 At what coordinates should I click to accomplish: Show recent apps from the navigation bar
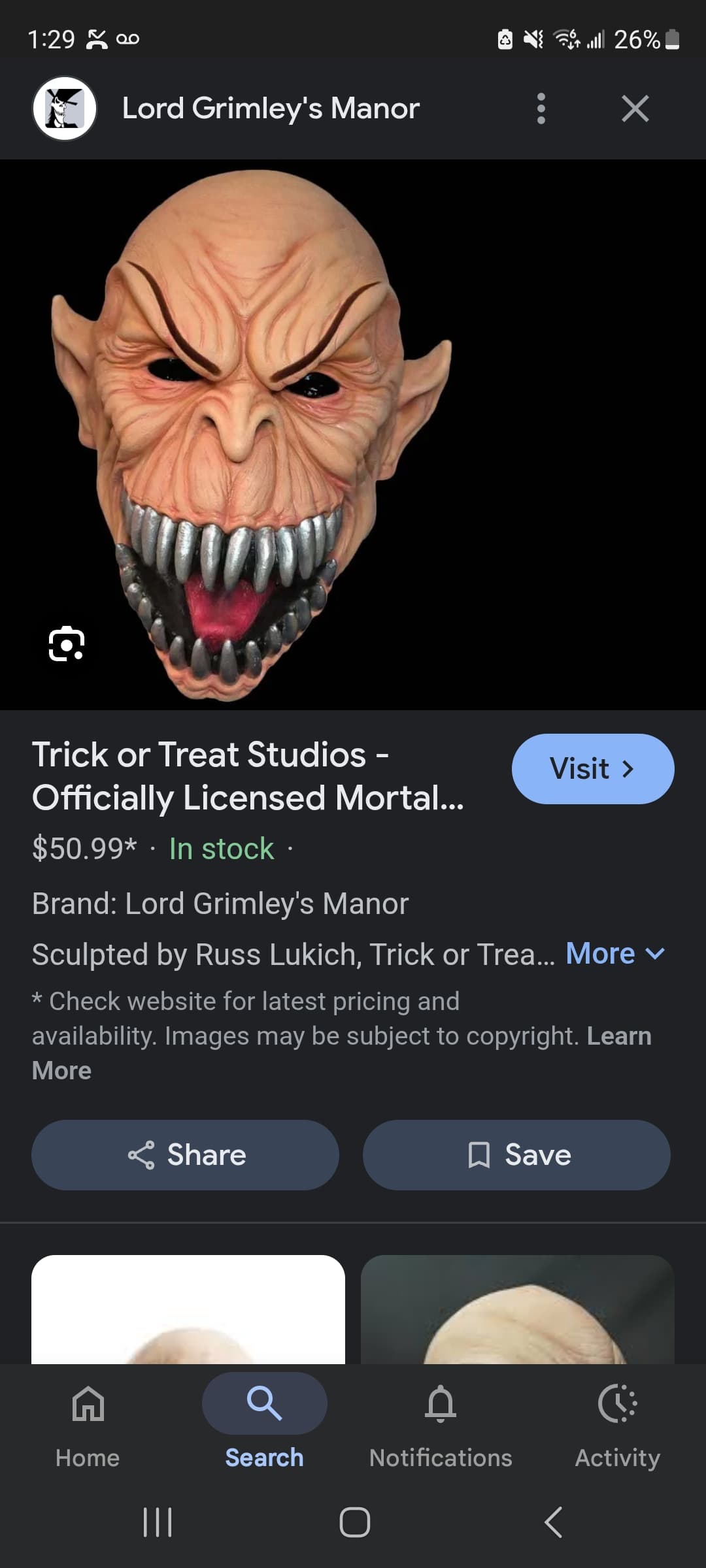[158, 1522]
